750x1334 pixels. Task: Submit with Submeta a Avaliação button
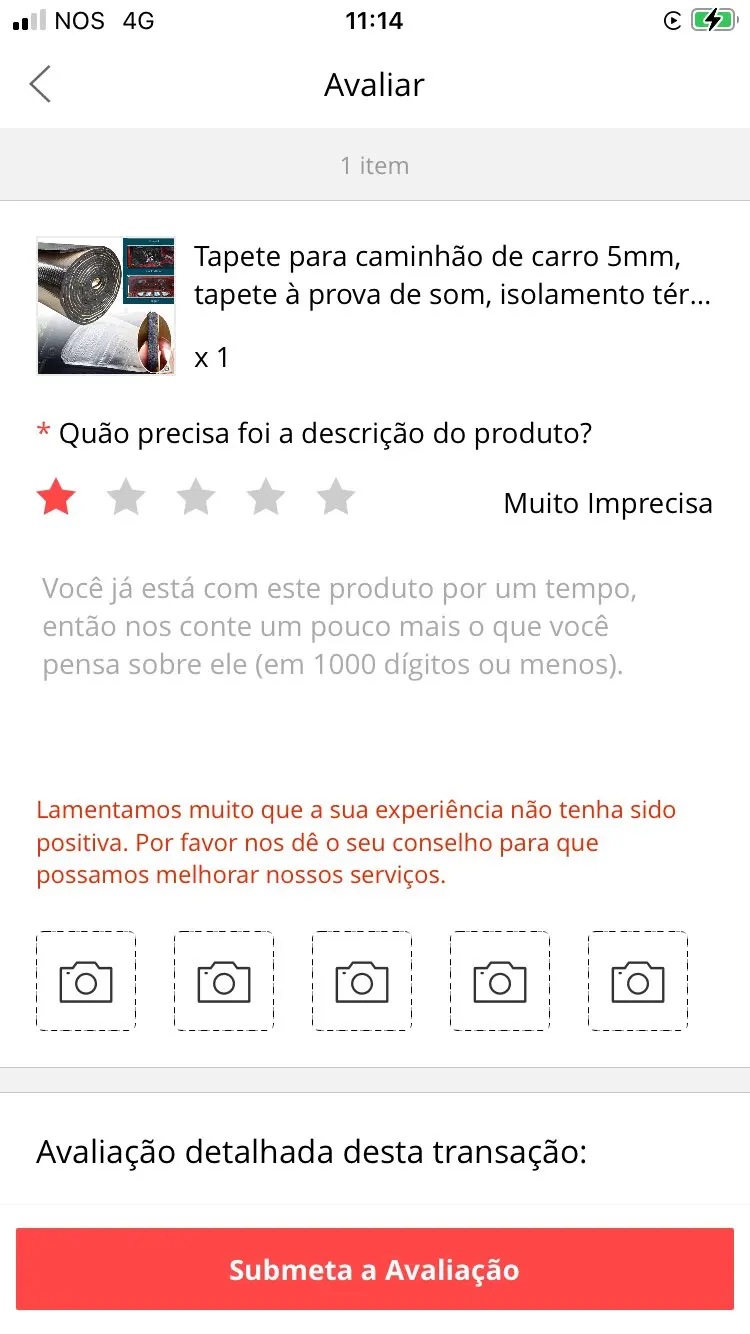(x=375, y=1269)
